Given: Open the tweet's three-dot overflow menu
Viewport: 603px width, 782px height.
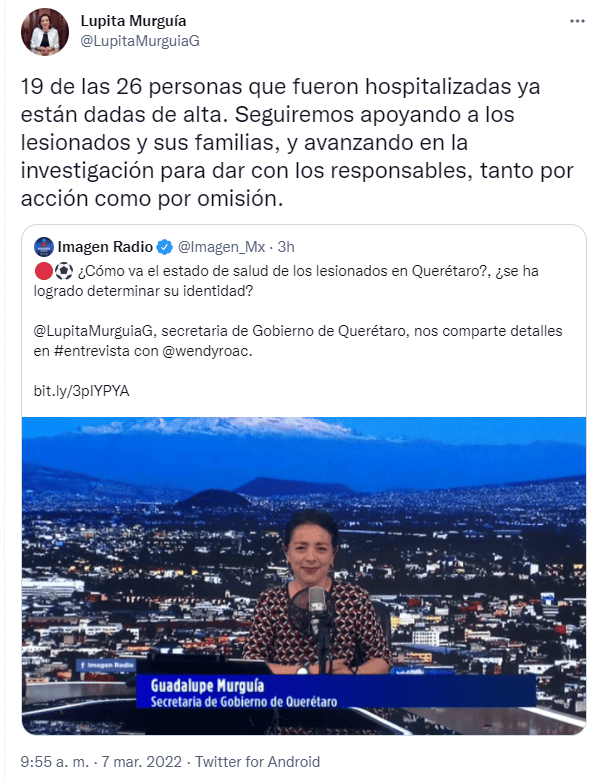Looking at the screenshot, I should [x=576, y=20].
